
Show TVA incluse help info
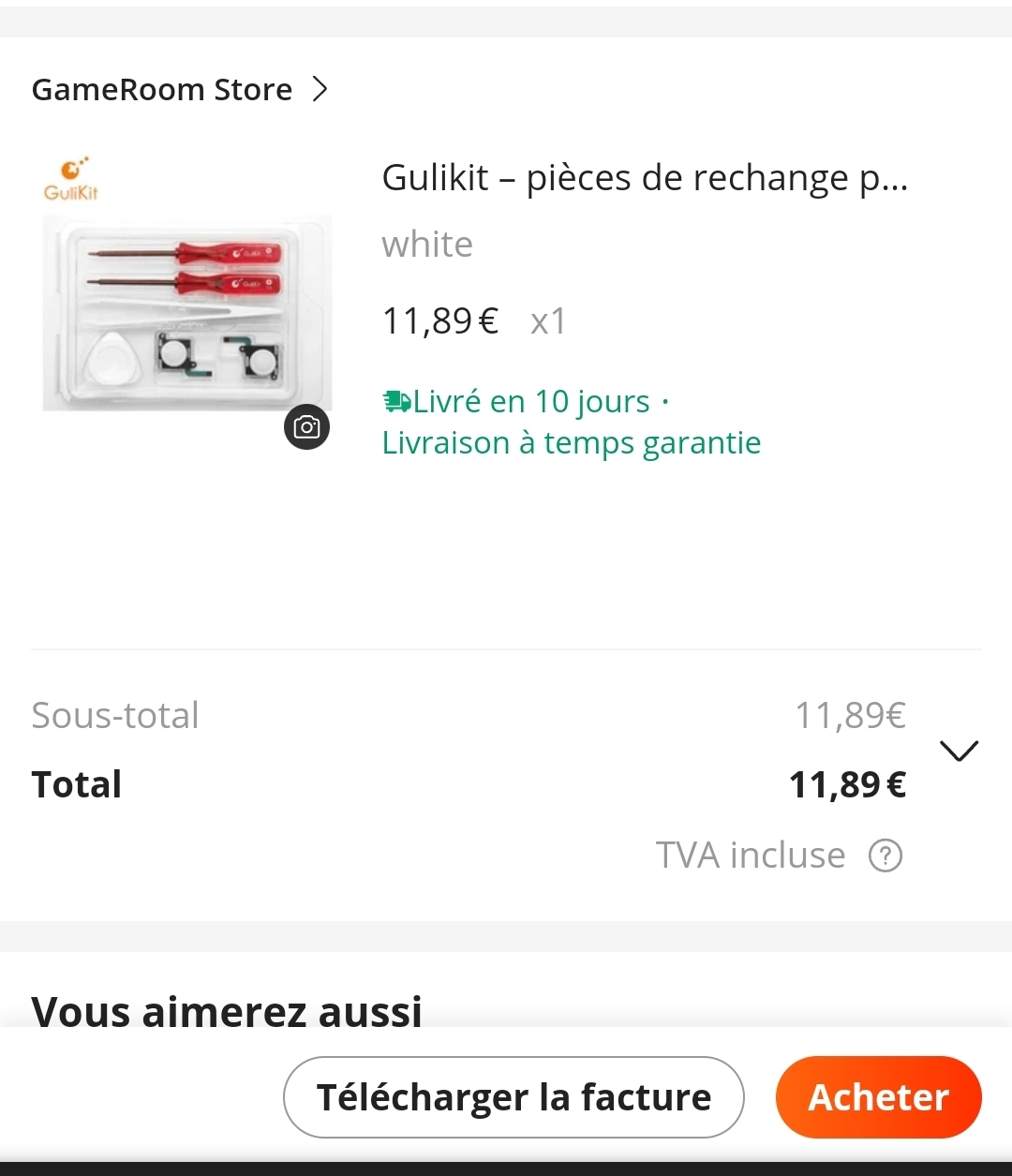pyautogui.click(x=885, y=856)
